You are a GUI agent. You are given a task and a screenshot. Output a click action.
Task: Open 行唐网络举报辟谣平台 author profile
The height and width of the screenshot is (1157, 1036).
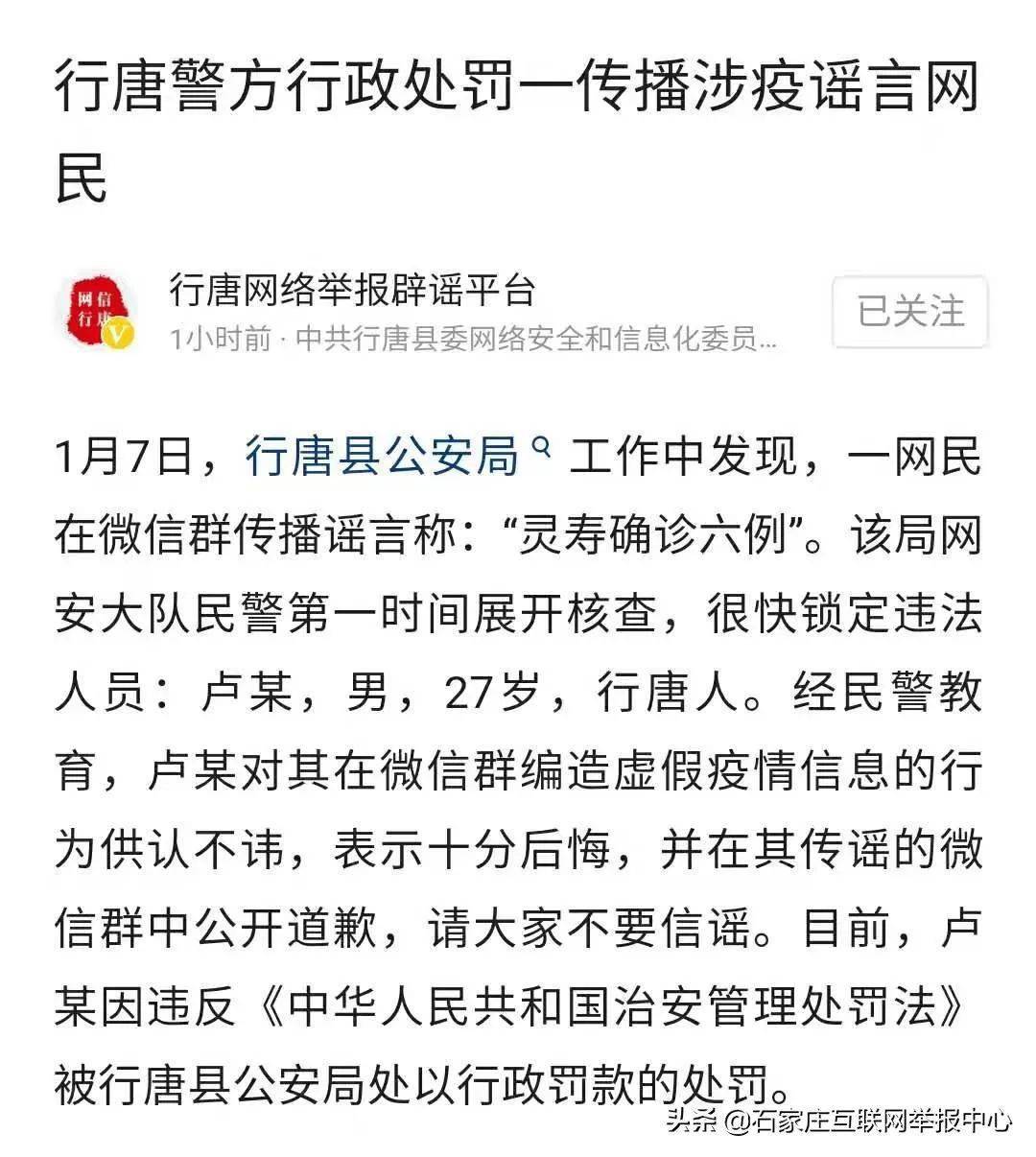(x=352, y=291)
